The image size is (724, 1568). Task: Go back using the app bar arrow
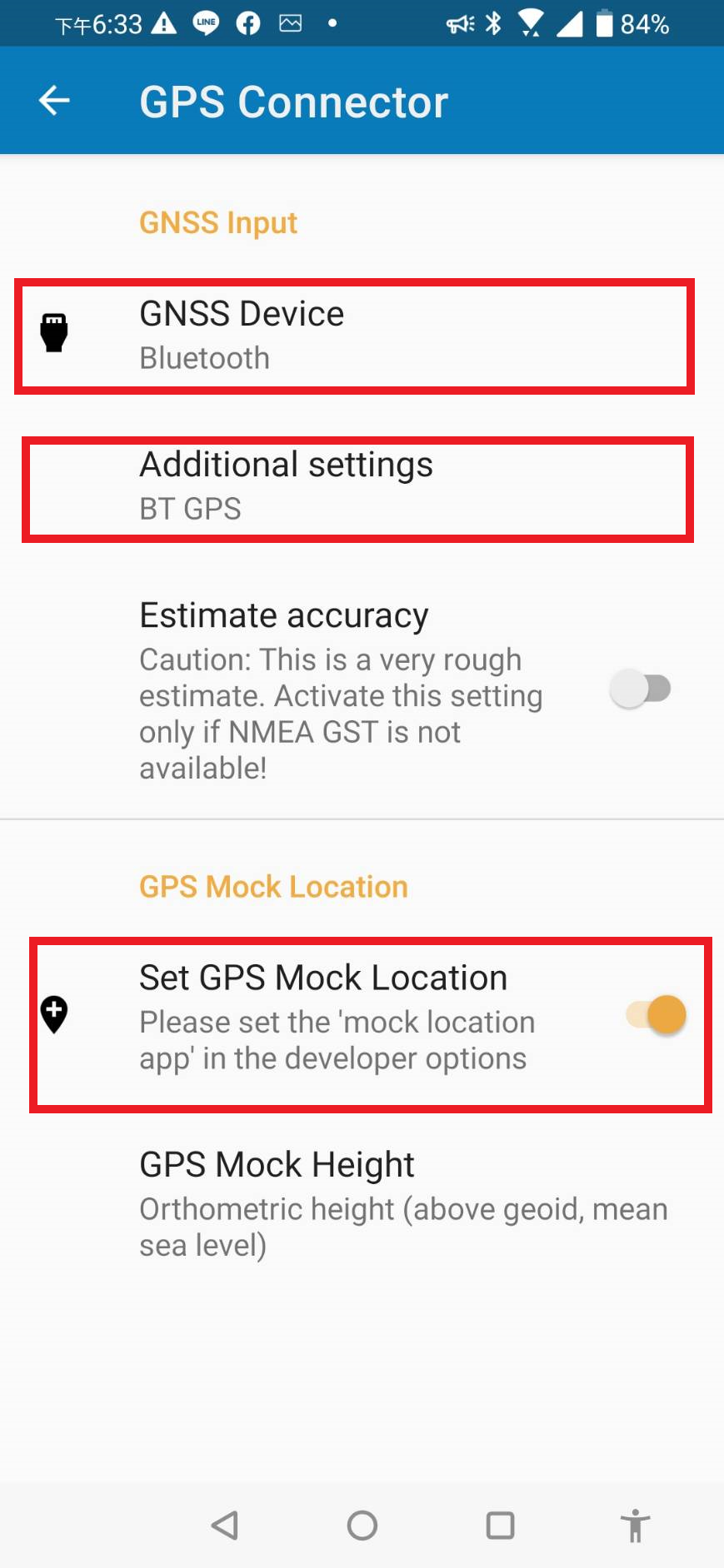55,101
